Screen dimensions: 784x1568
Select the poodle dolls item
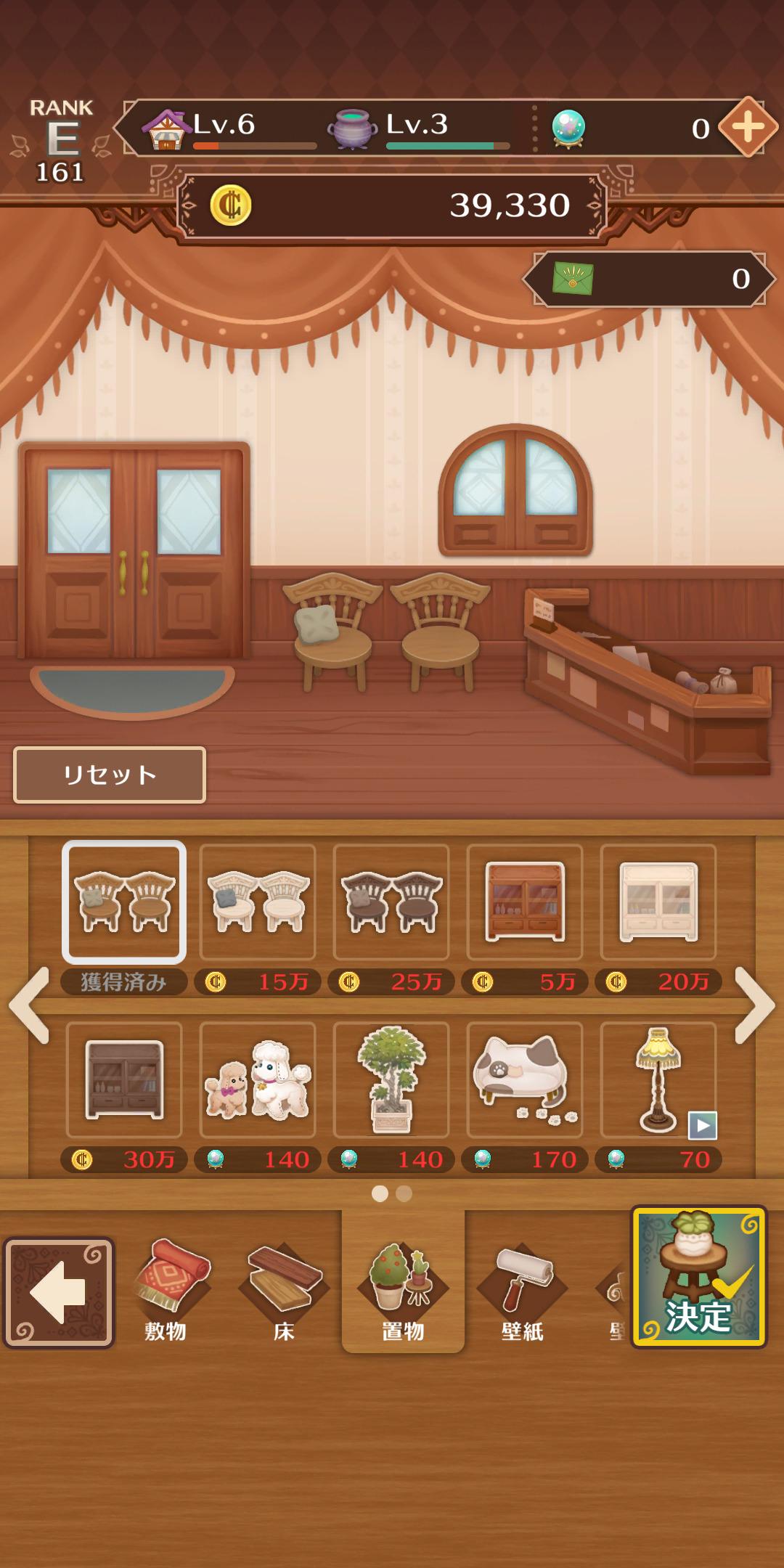[258, 1079]
